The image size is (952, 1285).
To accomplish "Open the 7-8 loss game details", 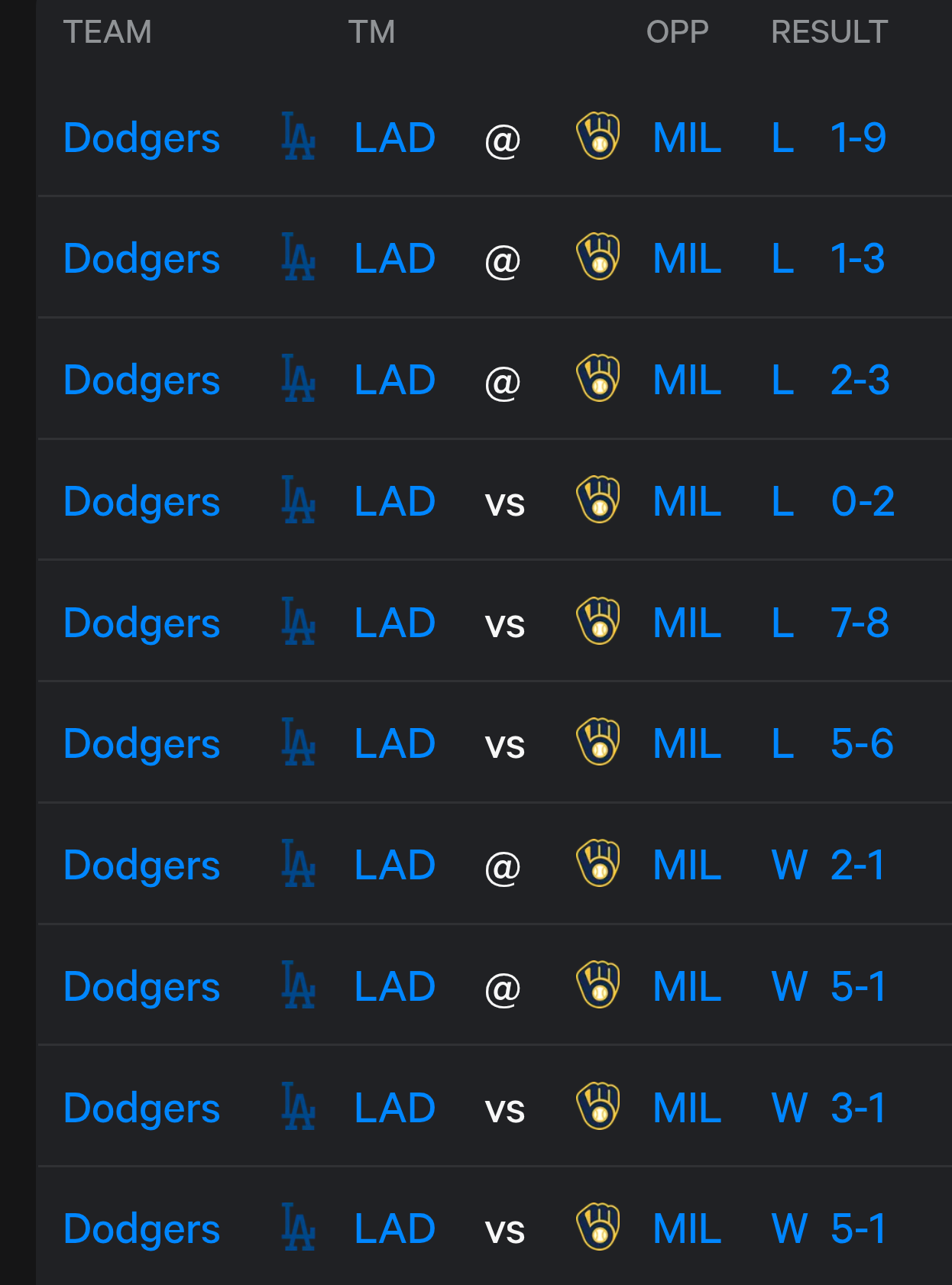I will [x=831, y=623].
